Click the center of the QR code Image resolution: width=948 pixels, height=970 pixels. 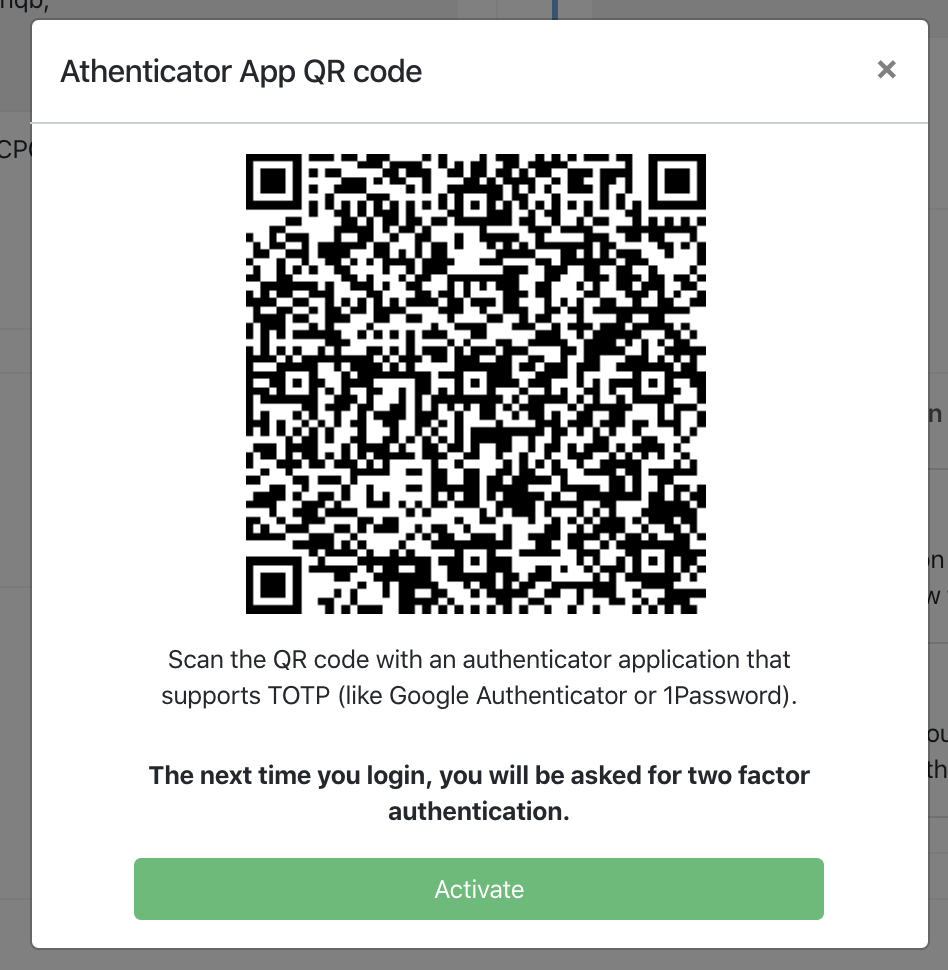pos(474,383)
